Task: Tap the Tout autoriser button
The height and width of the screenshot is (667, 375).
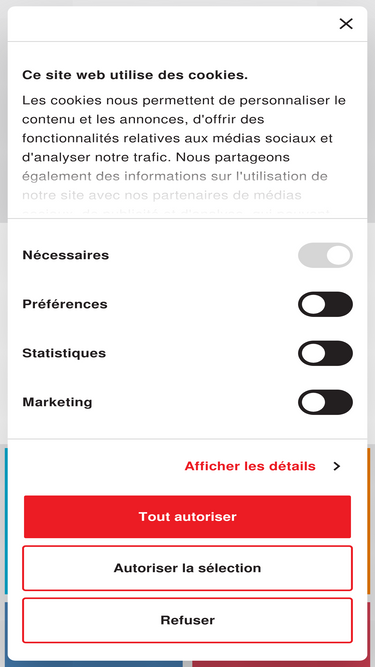Action: tap(188, 516)
